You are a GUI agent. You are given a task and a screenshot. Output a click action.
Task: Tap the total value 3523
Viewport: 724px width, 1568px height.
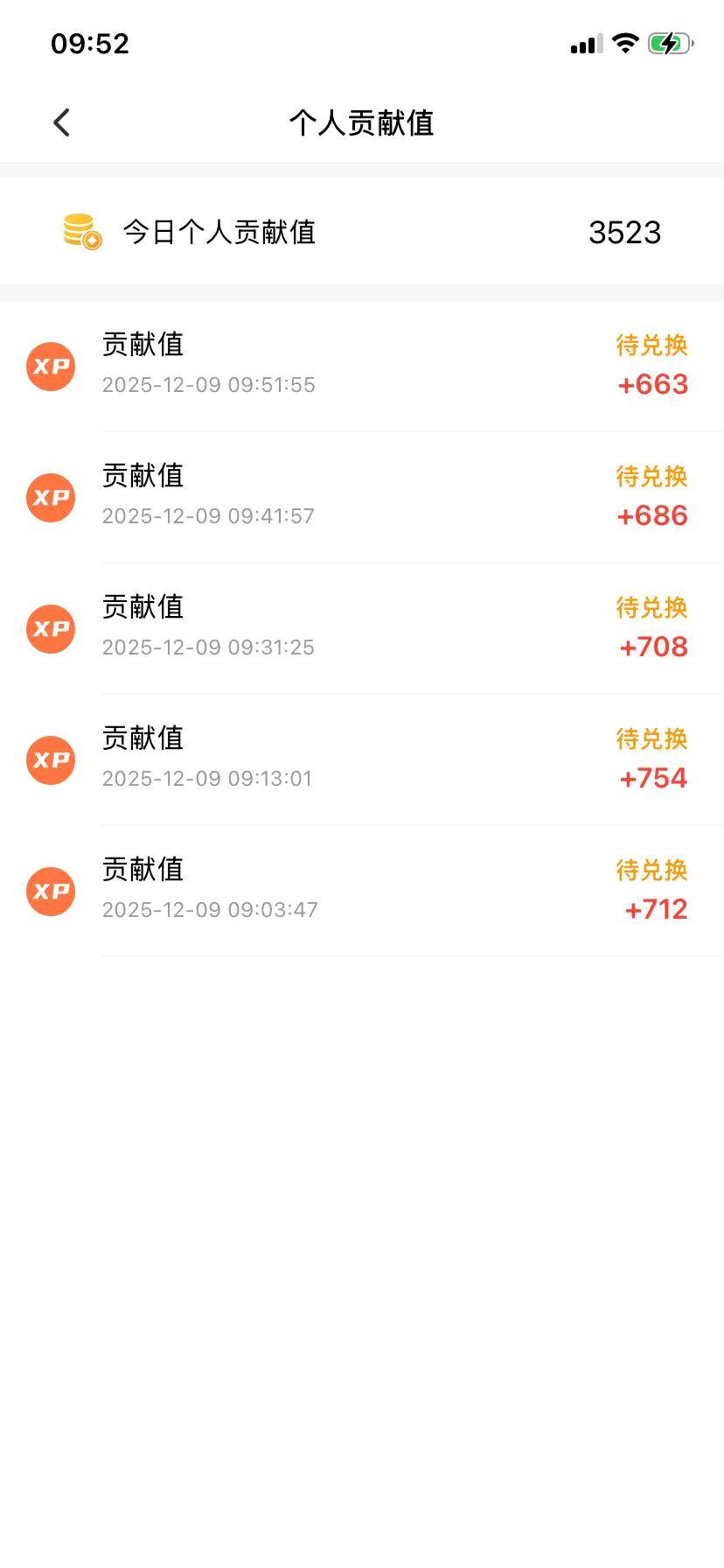tap(625, 232)
